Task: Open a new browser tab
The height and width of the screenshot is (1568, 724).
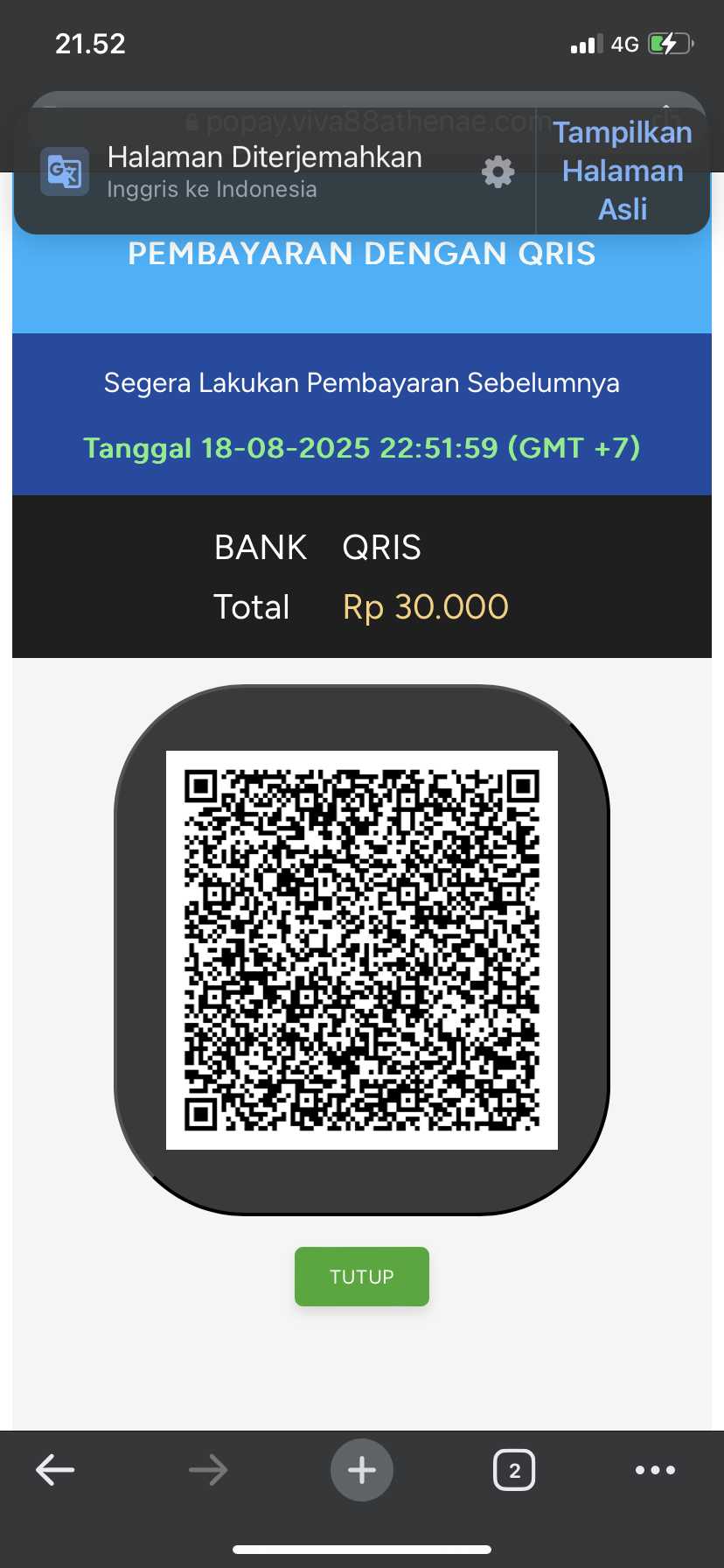Action: pos(361,1470)
